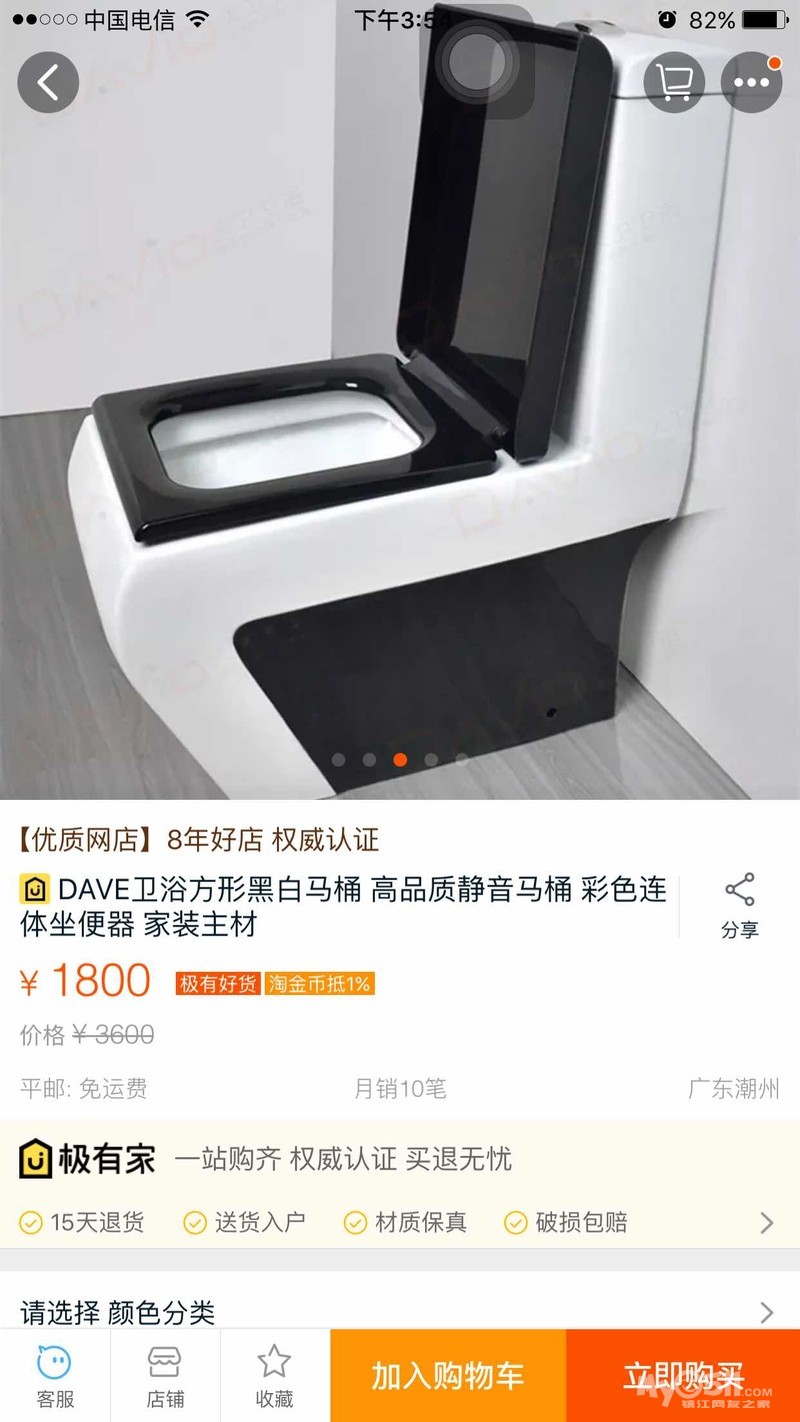Open 请选择 颜色分类 options
This screenshot has height=1422, width=800.
pos(400,1312)
